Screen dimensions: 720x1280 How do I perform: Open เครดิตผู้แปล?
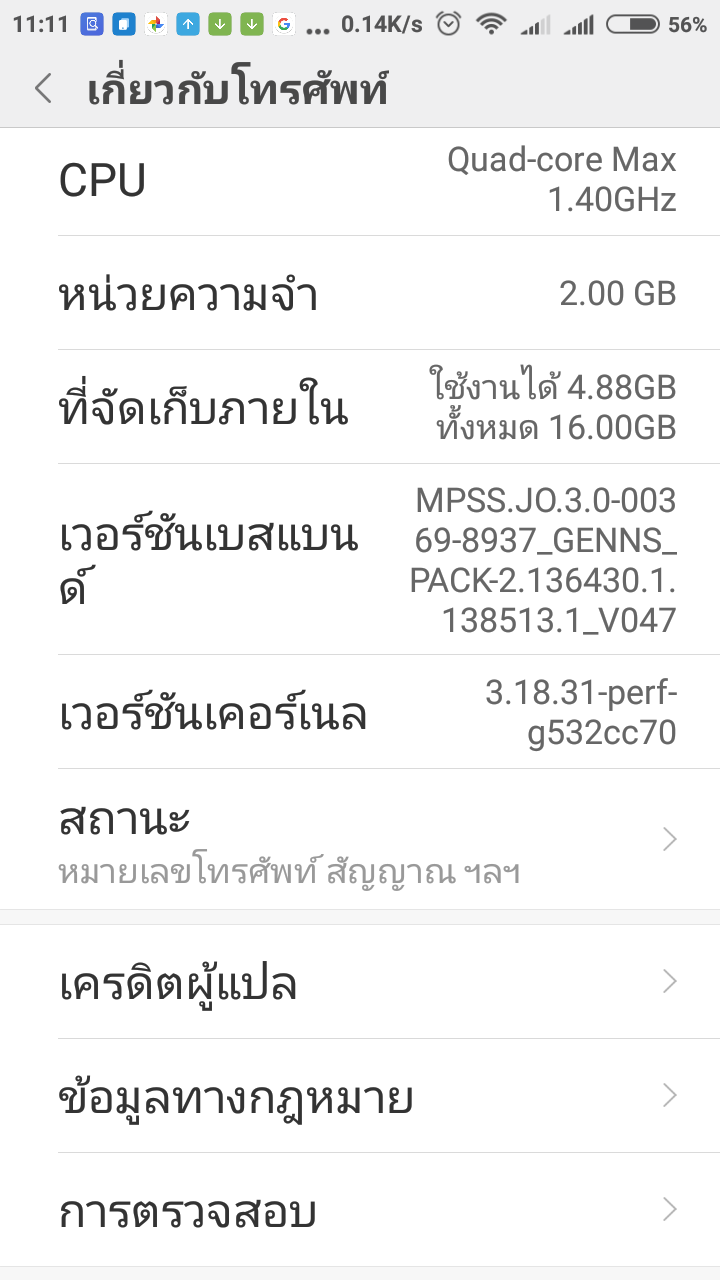tap(360, 982)
